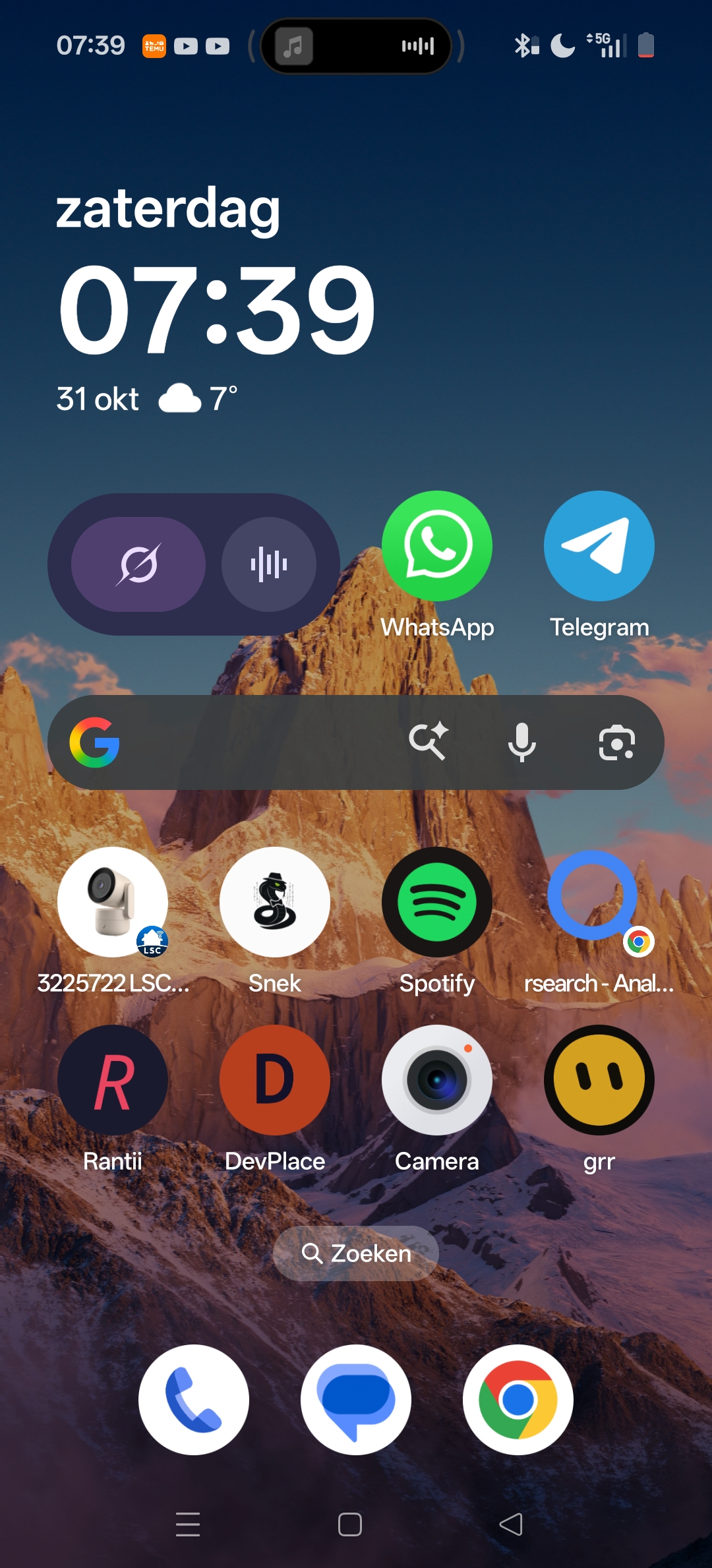Viewport: 712px width, 1568px height.
Task: Open Google AI mode search icon
Action: pyautogui.click(x=429, y=742)
